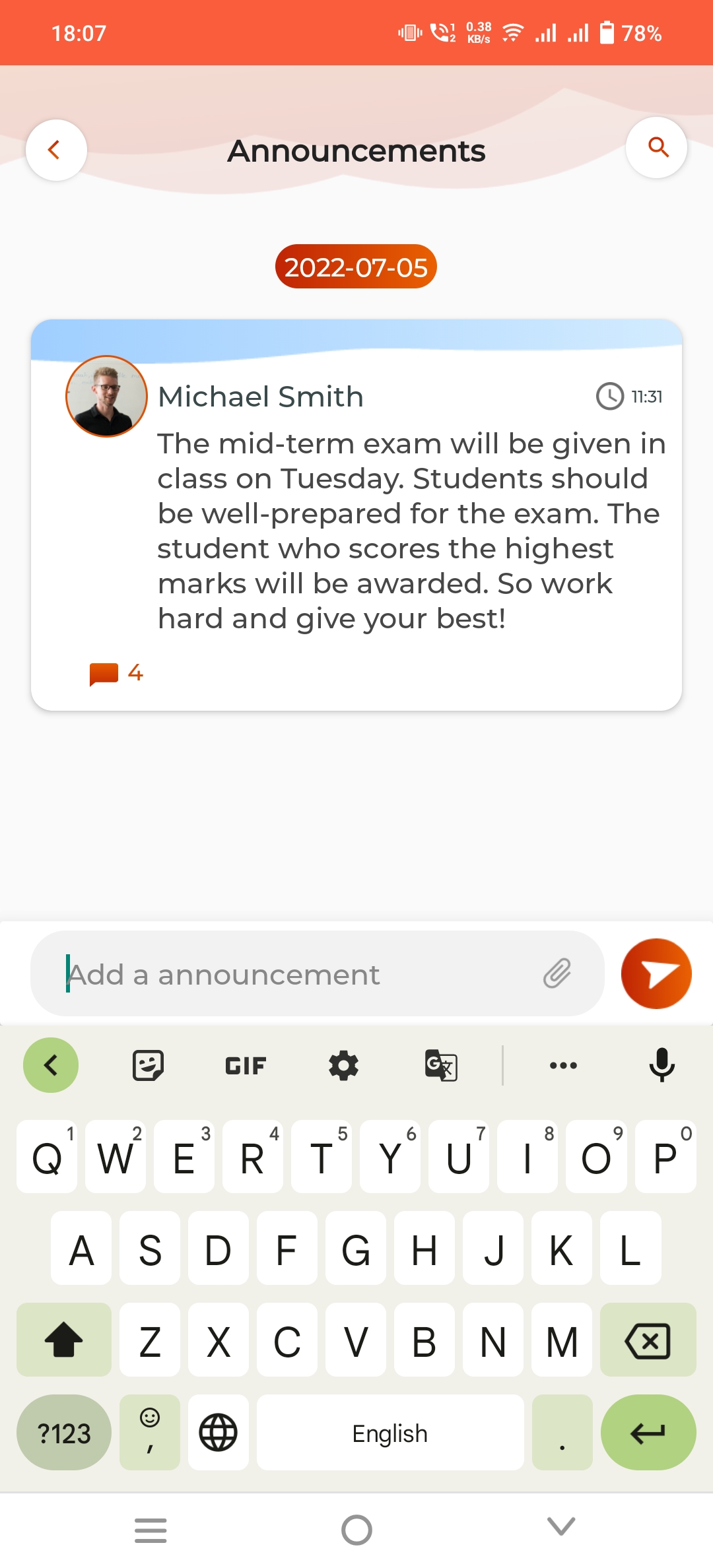Change keyboard language with globe key
Image resolution: width=713 pixels, height=1568 pixels.
click(x=219, y=1433)
